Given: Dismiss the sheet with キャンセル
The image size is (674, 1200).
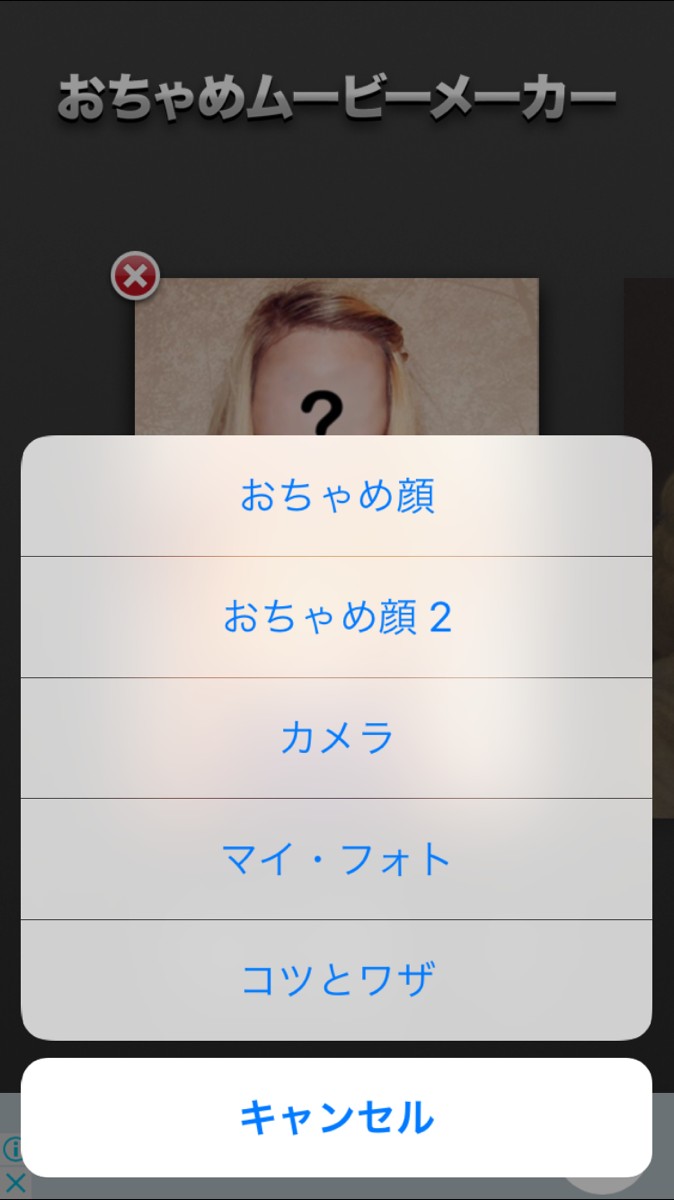Looking at the screenshot, I should coord(337,1117).
